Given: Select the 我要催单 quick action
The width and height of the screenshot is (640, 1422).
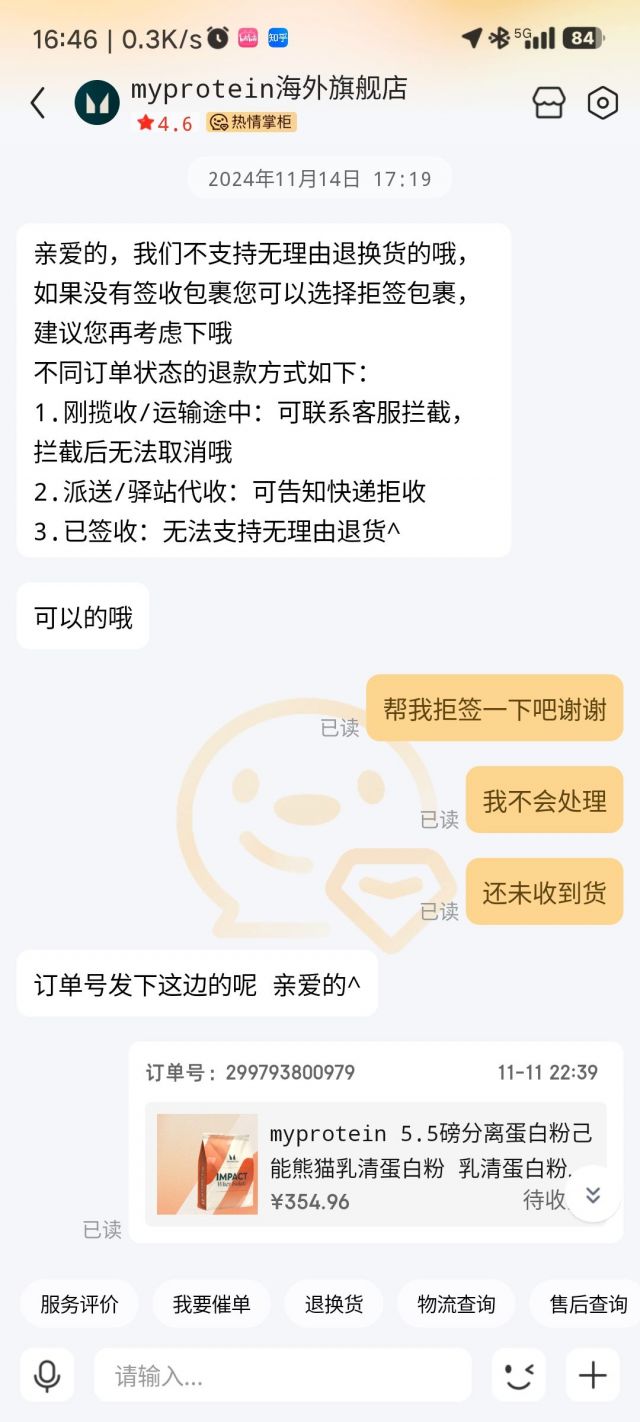Looking at the screenshot, I should tap(211, 1304).
